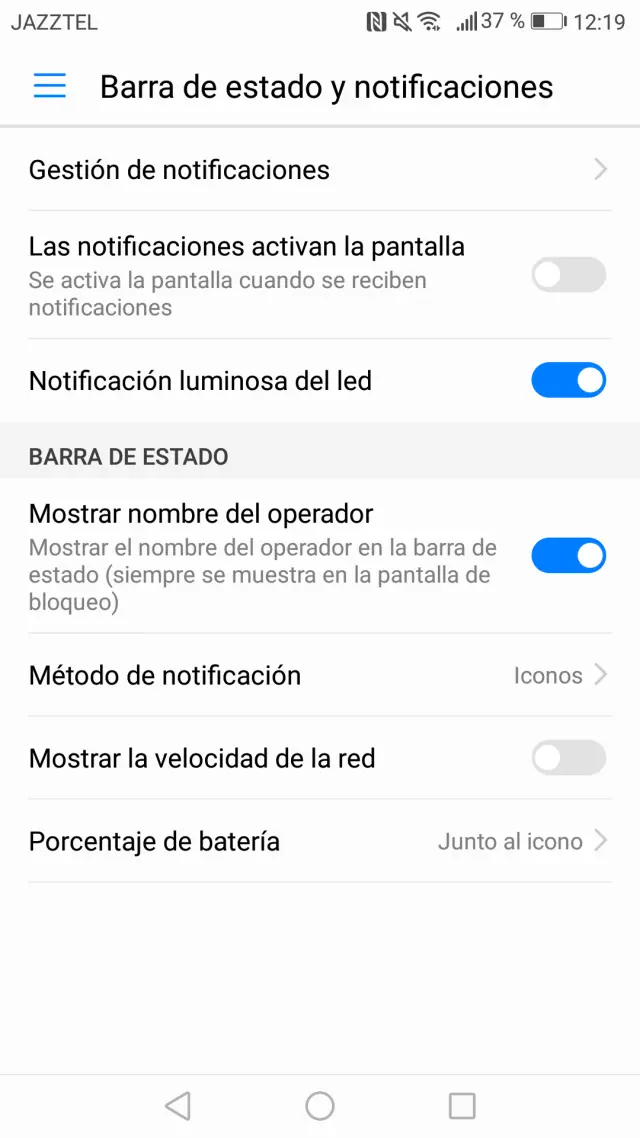Open Método de notificación setting
The height and width of the screenshot is (1138, 640).
319,675
